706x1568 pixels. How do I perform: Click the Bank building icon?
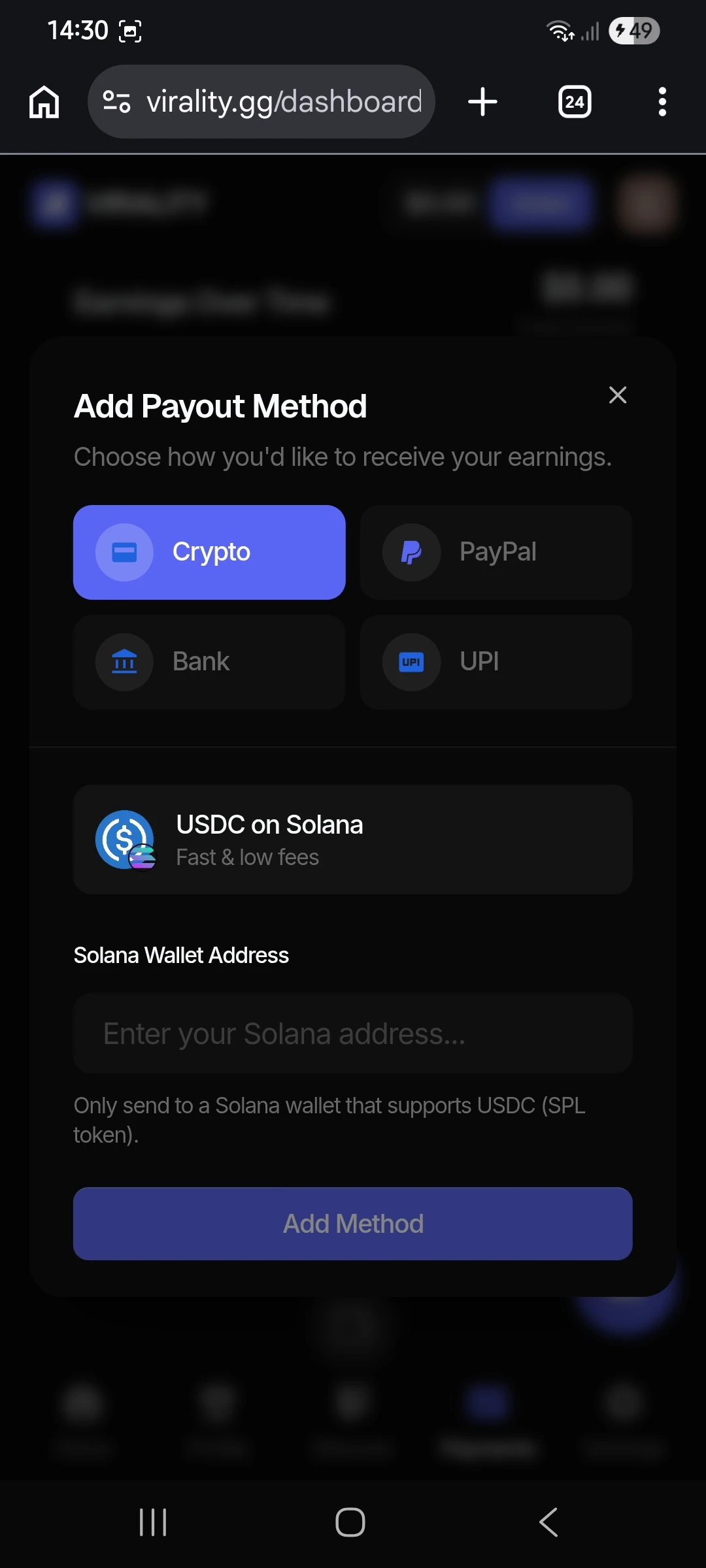click(x=124, y=662)
